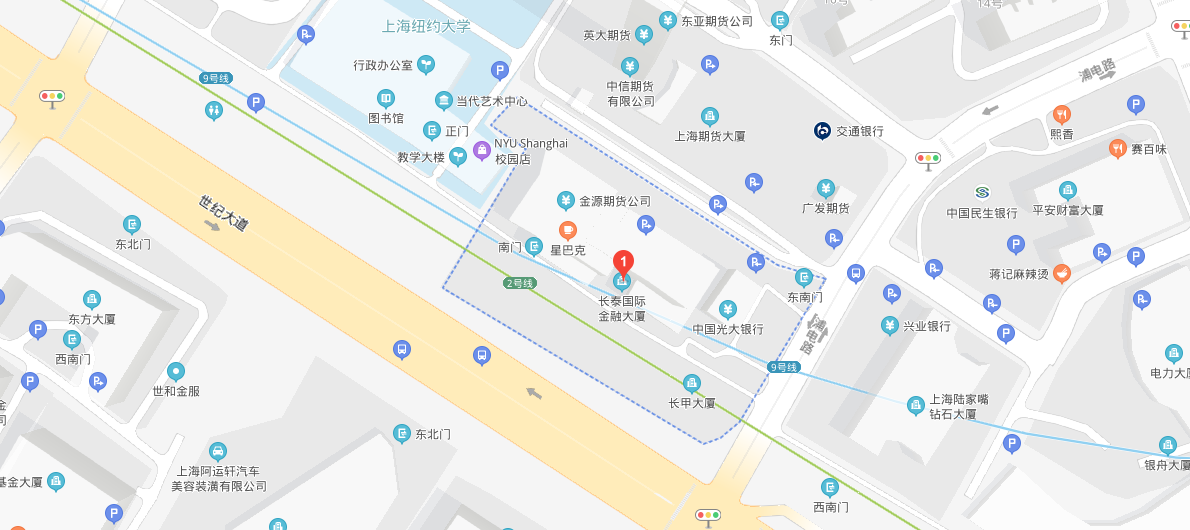Screen dimensions: 1190x530
Task: Open the 长甲大厦 building marker
Action: (x=691, y=383)
